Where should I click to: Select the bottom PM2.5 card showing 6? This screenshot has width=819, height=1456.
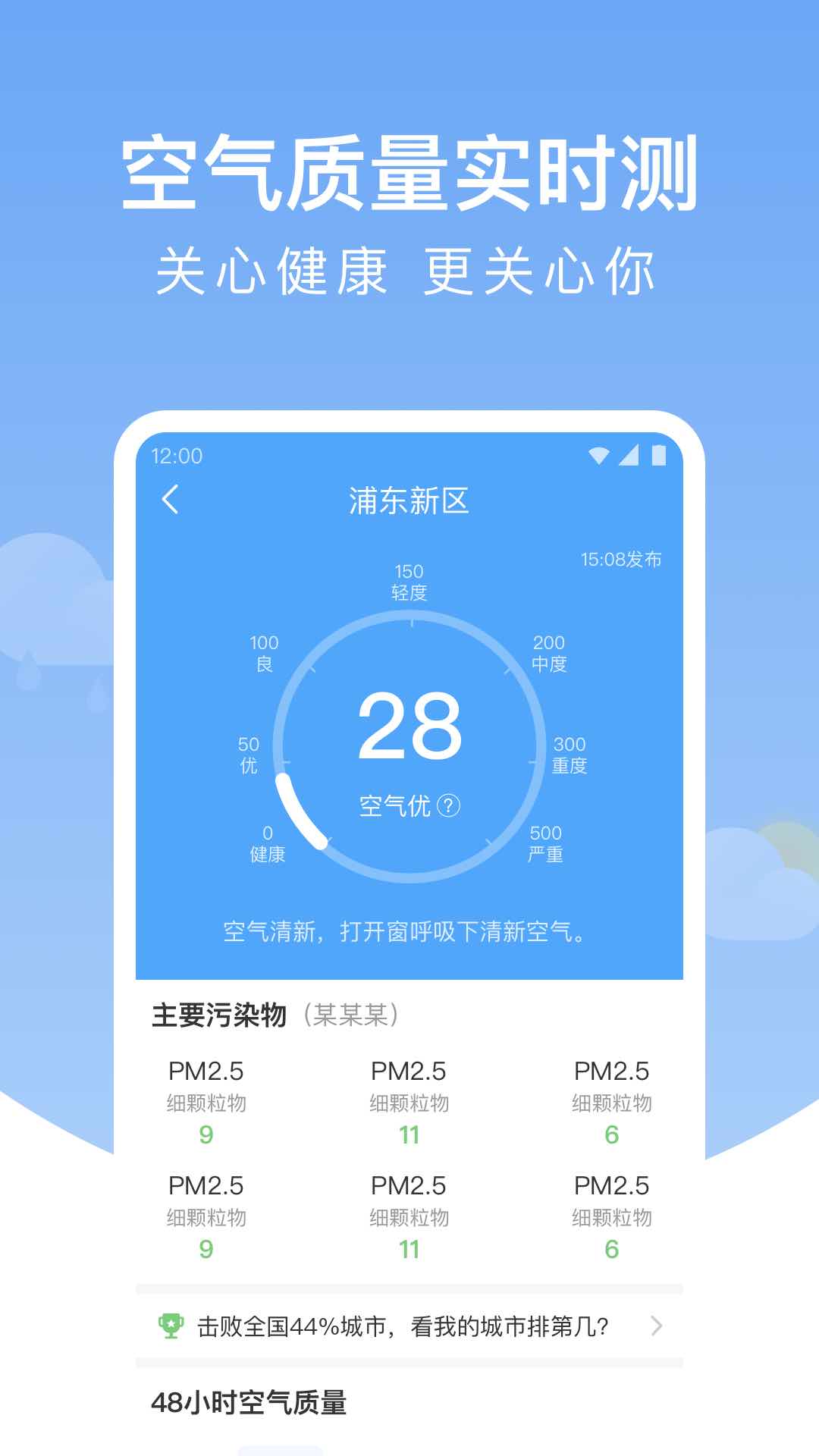(611, 1213)
